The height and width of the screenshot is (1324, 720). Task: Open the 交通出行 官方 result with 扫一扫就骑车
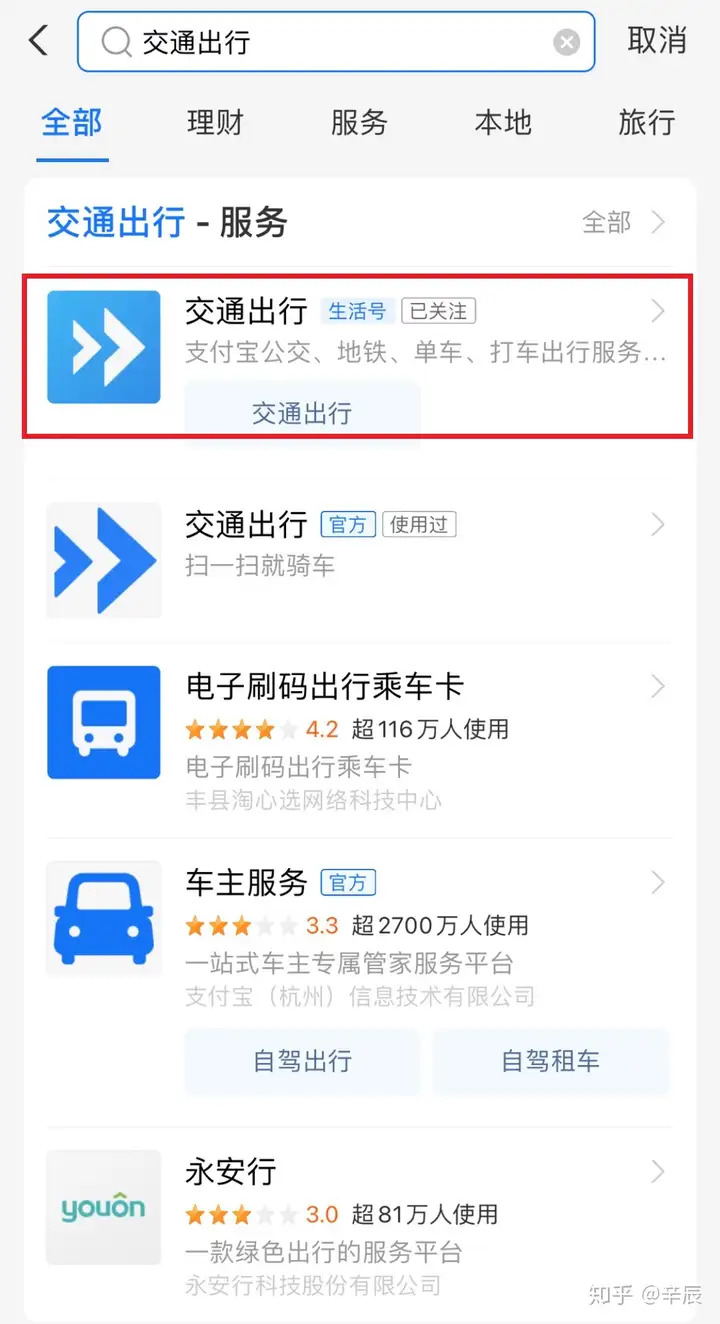click(x=358, y=560)
